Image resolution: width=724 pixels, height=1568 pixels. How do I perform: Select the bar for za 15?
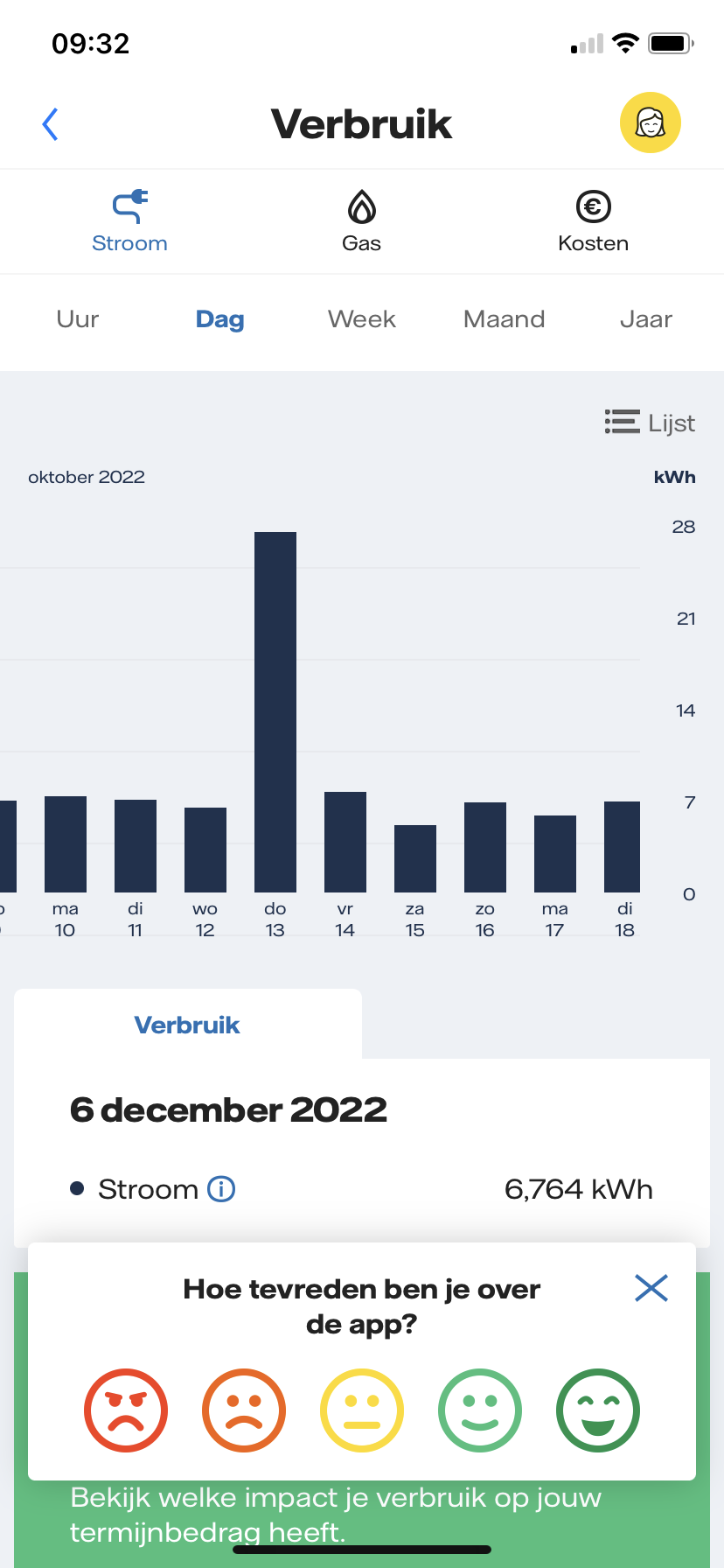coord(415,858)
